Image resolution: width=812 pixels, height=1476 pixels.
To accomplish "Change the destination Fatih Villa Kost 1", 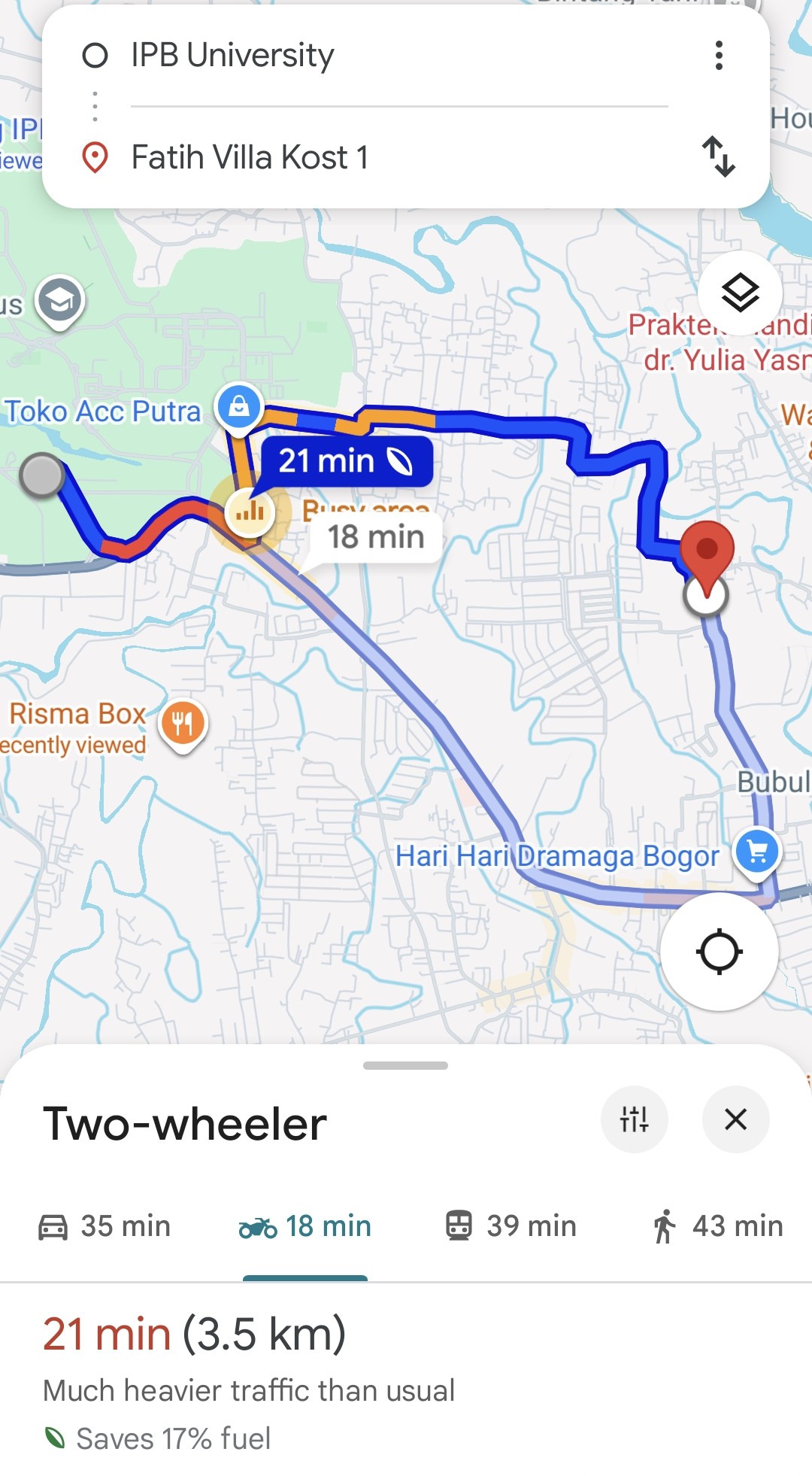I will click(x=250, y=158).
